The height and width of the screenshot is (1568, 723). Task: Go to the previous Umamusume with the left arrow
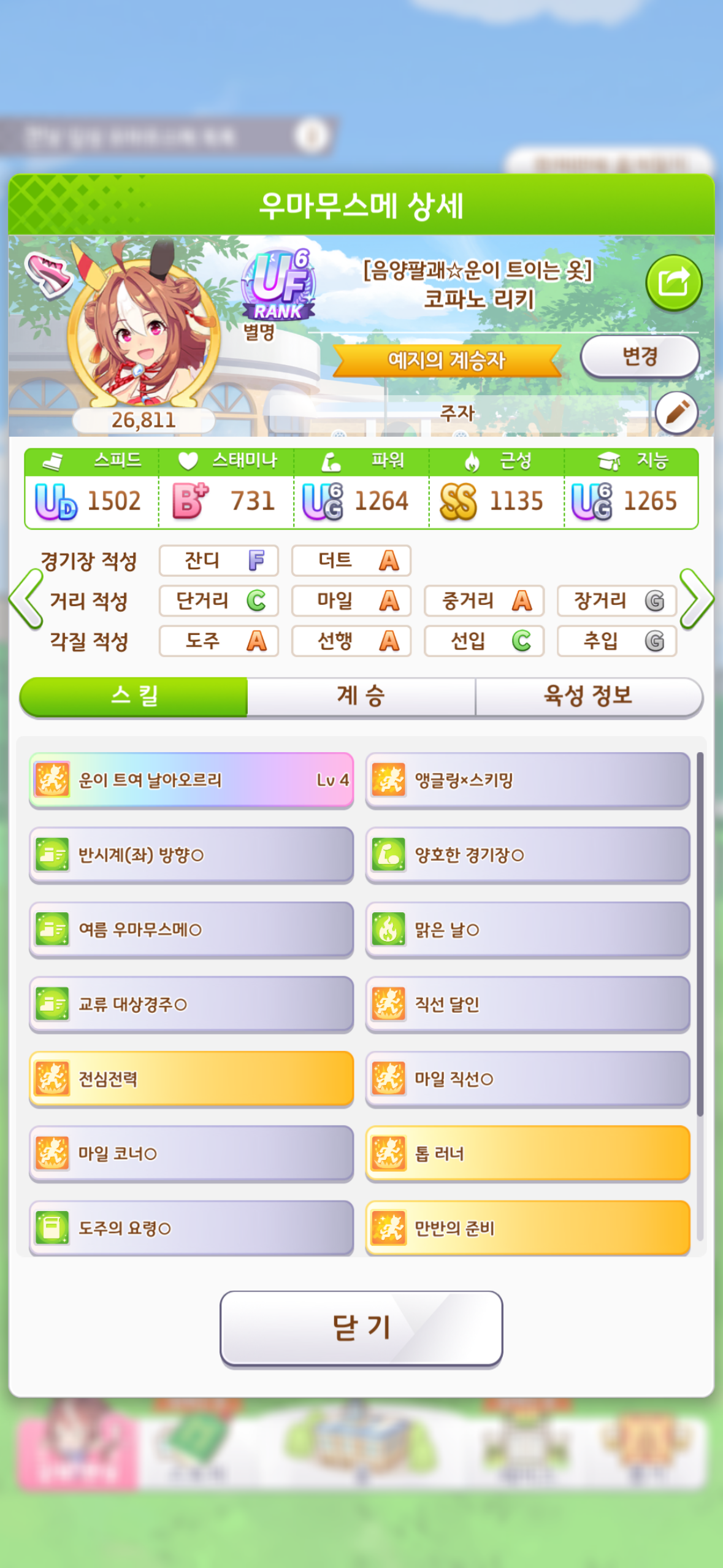(26, 599)
